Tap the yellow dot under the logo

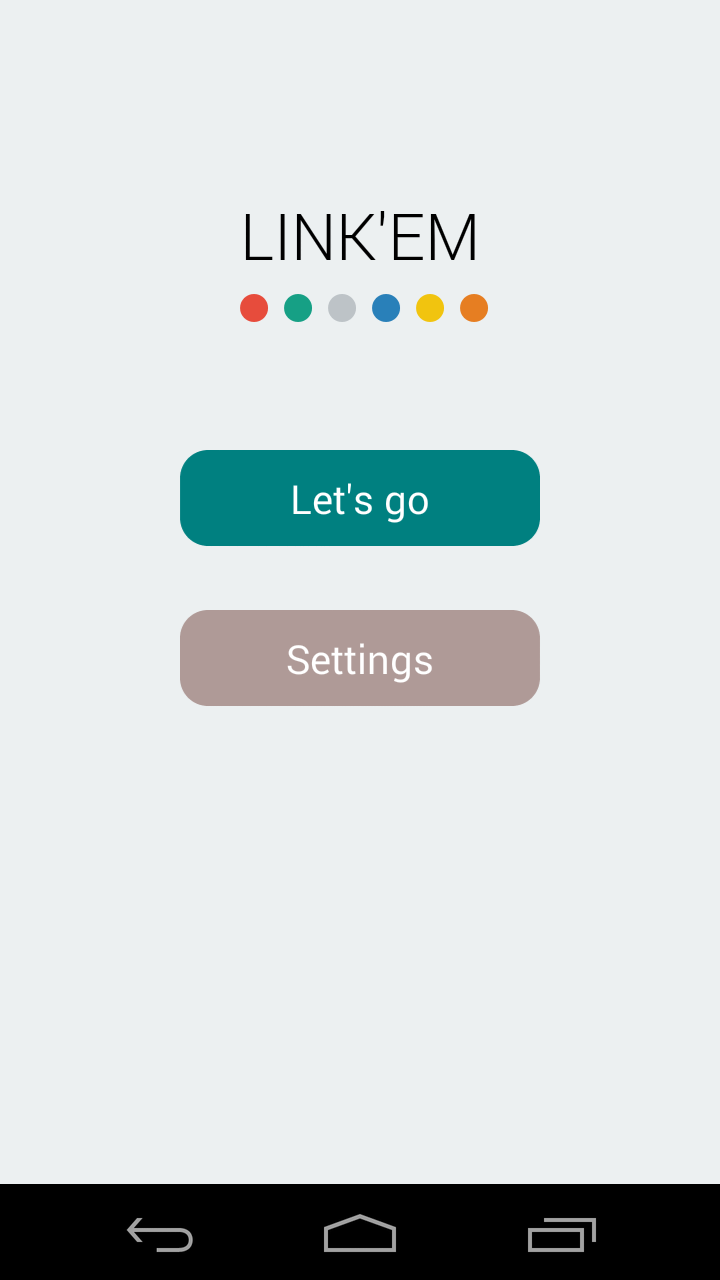[x=429, y=308]
